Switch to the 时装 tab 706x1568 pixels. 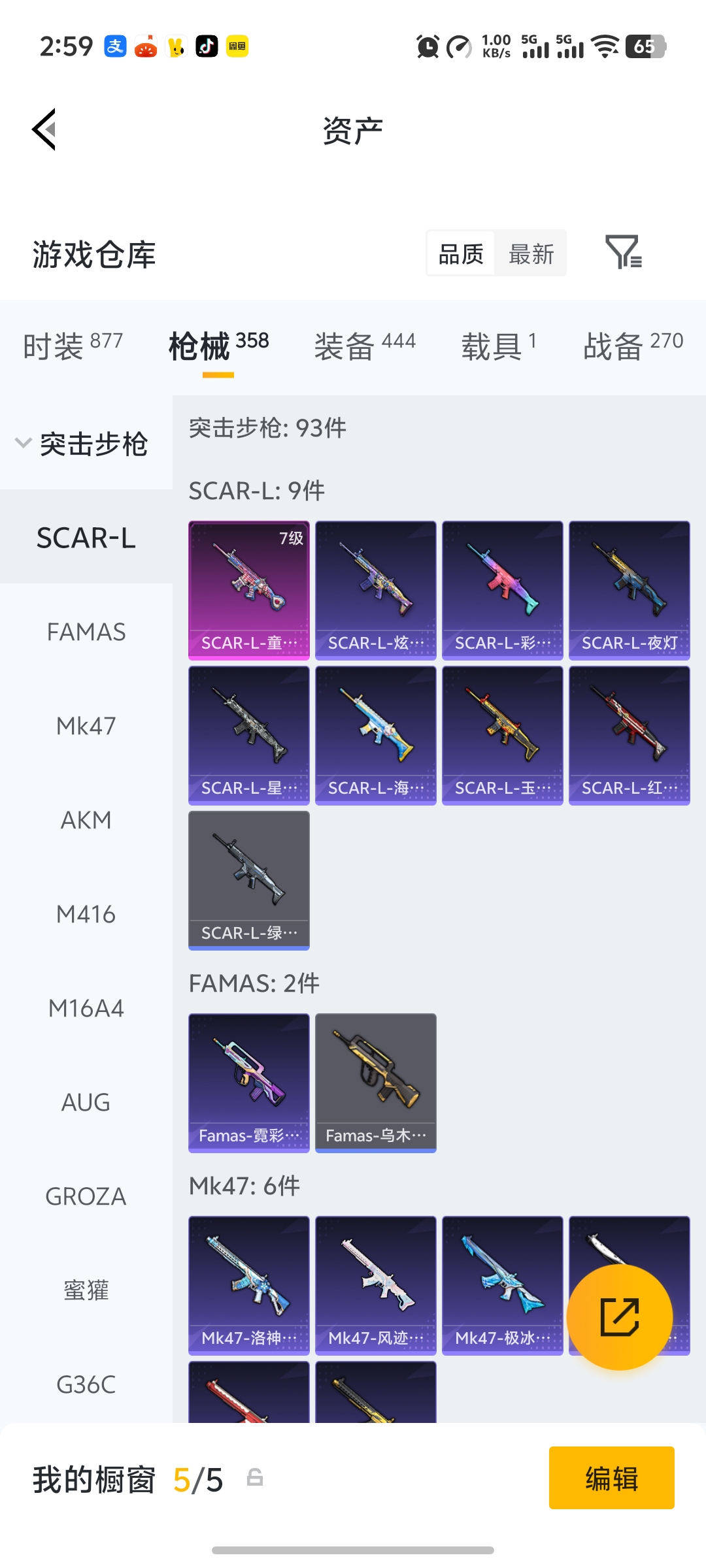click(x=73, y=345)
